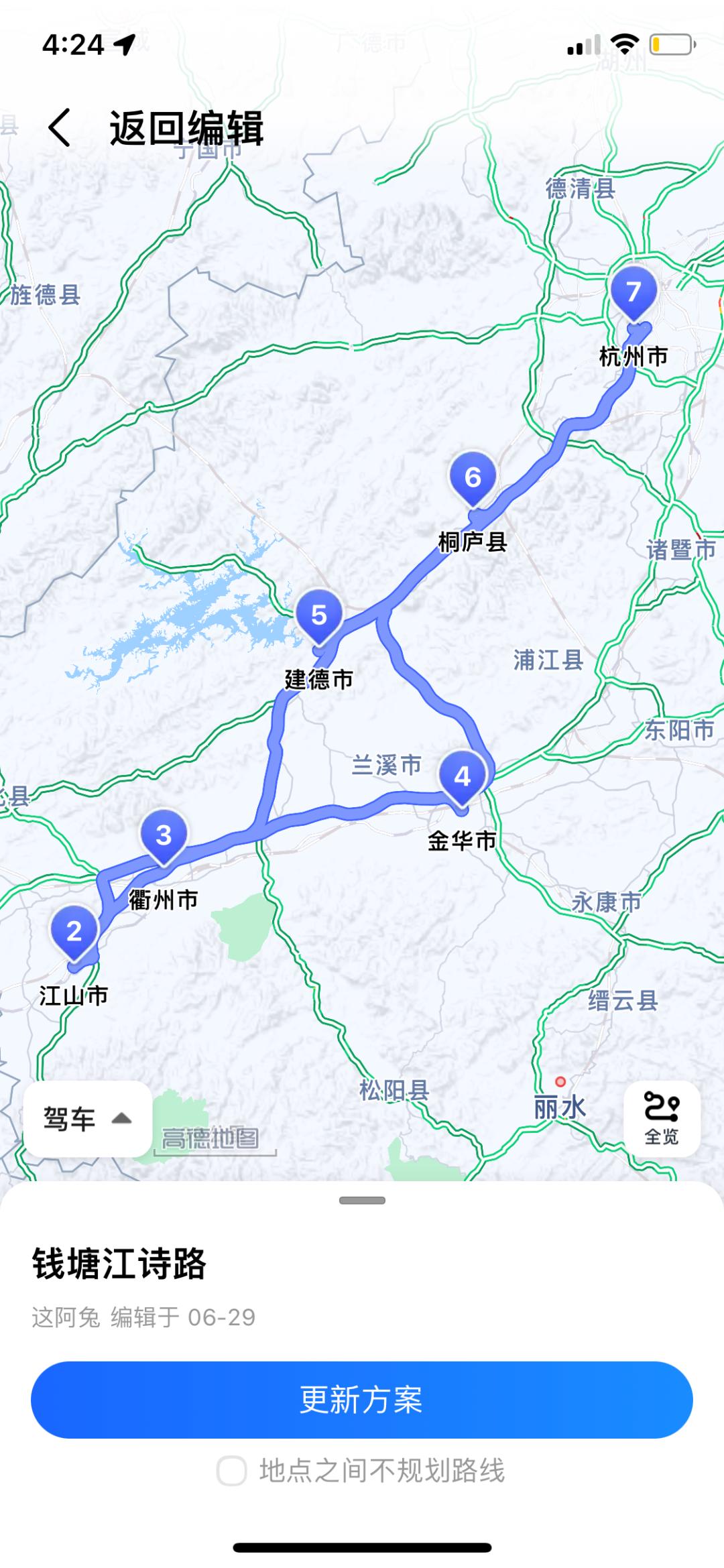Select marker 3 near 衢州市
Viewport: 724px width, 1568px height.
coord(163,836)
